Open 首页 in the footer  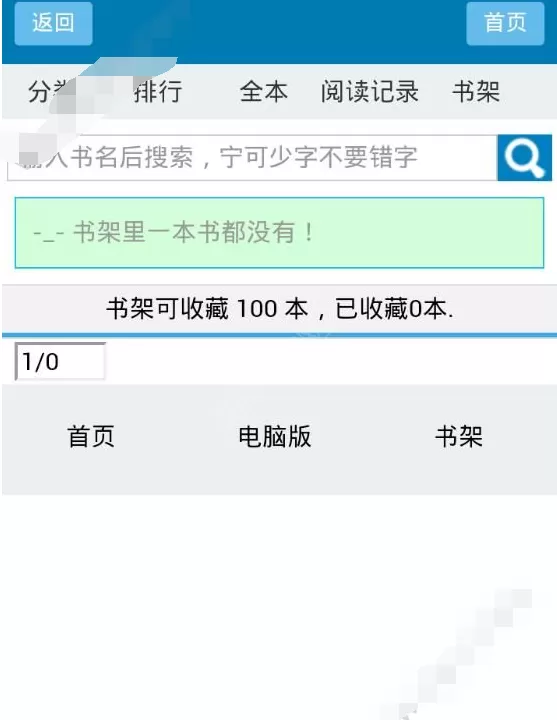point(91,436)
